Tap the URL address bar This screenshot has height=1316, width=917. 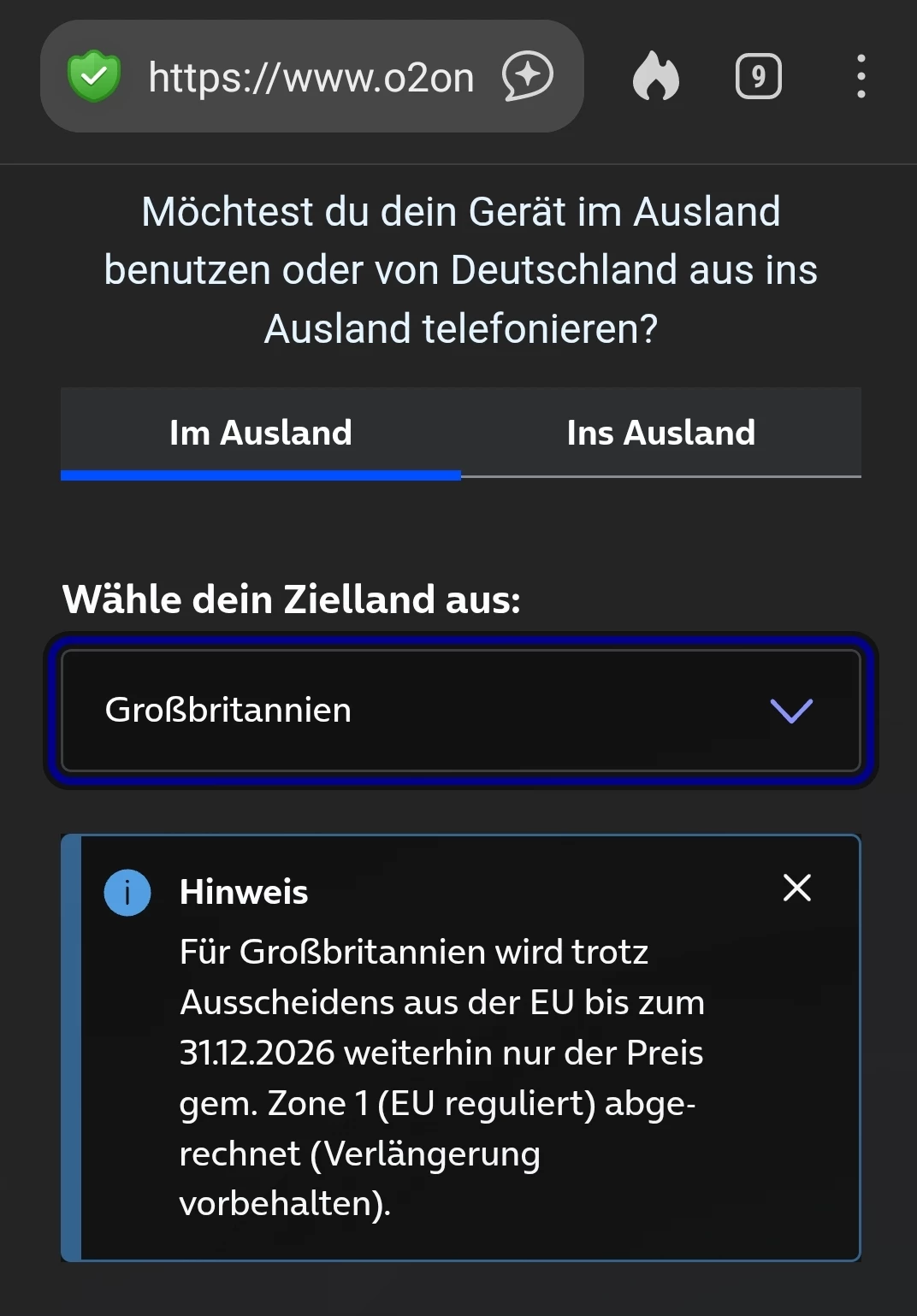point(310,78)
